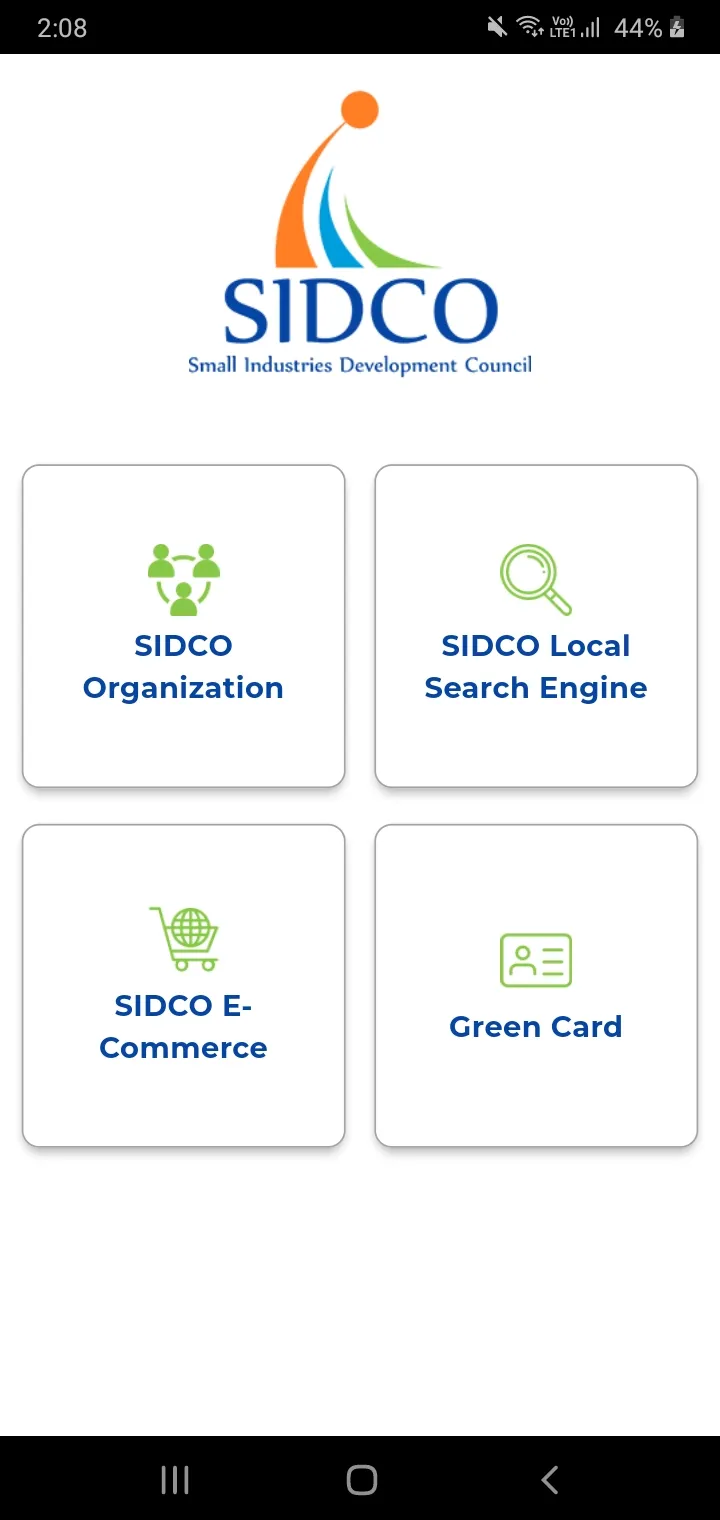The width and height of the screenshot is (720, 1520).
Task: Open the SIDCO Organization card
Action: click(184, 626)
